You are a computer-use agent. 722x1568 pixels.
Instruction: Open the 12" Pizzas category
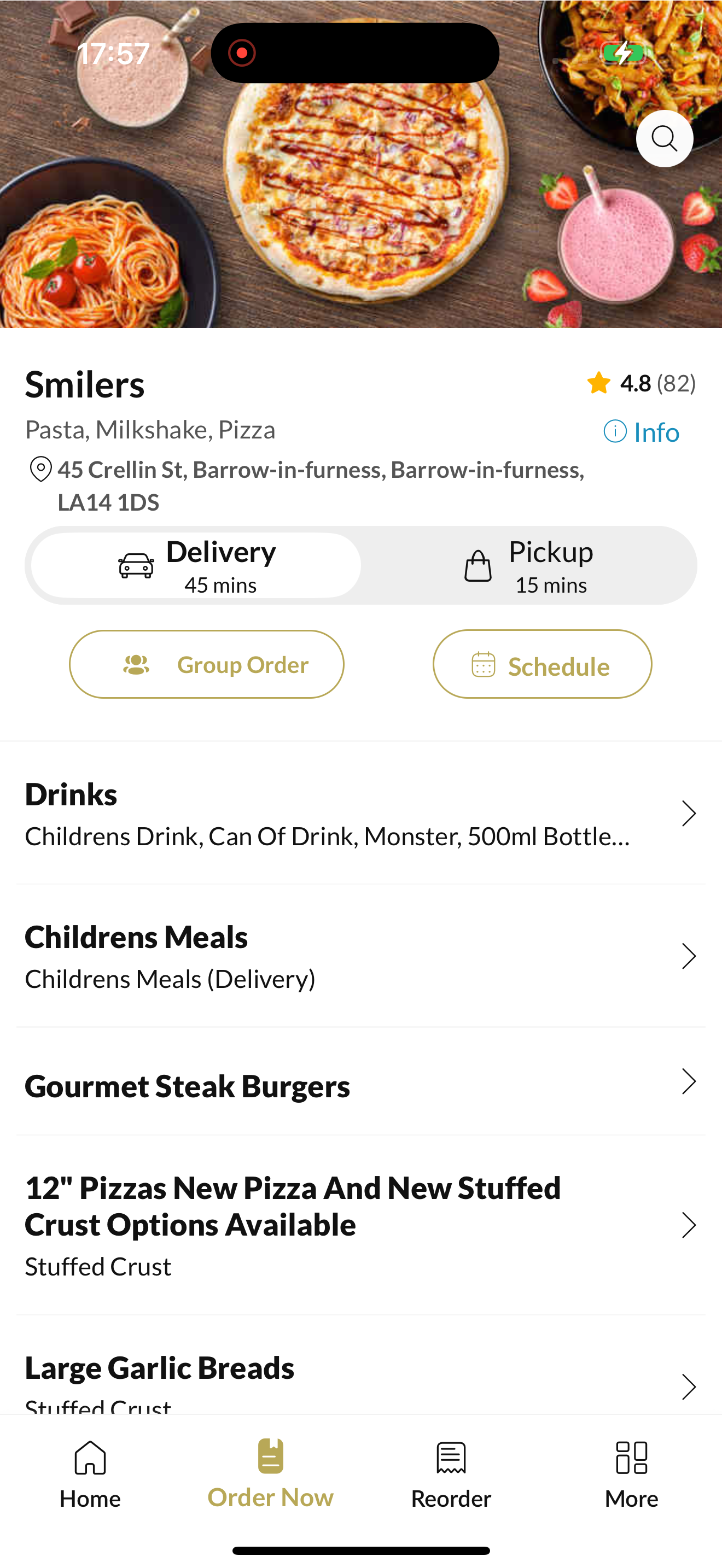[x=360, y=1225]
